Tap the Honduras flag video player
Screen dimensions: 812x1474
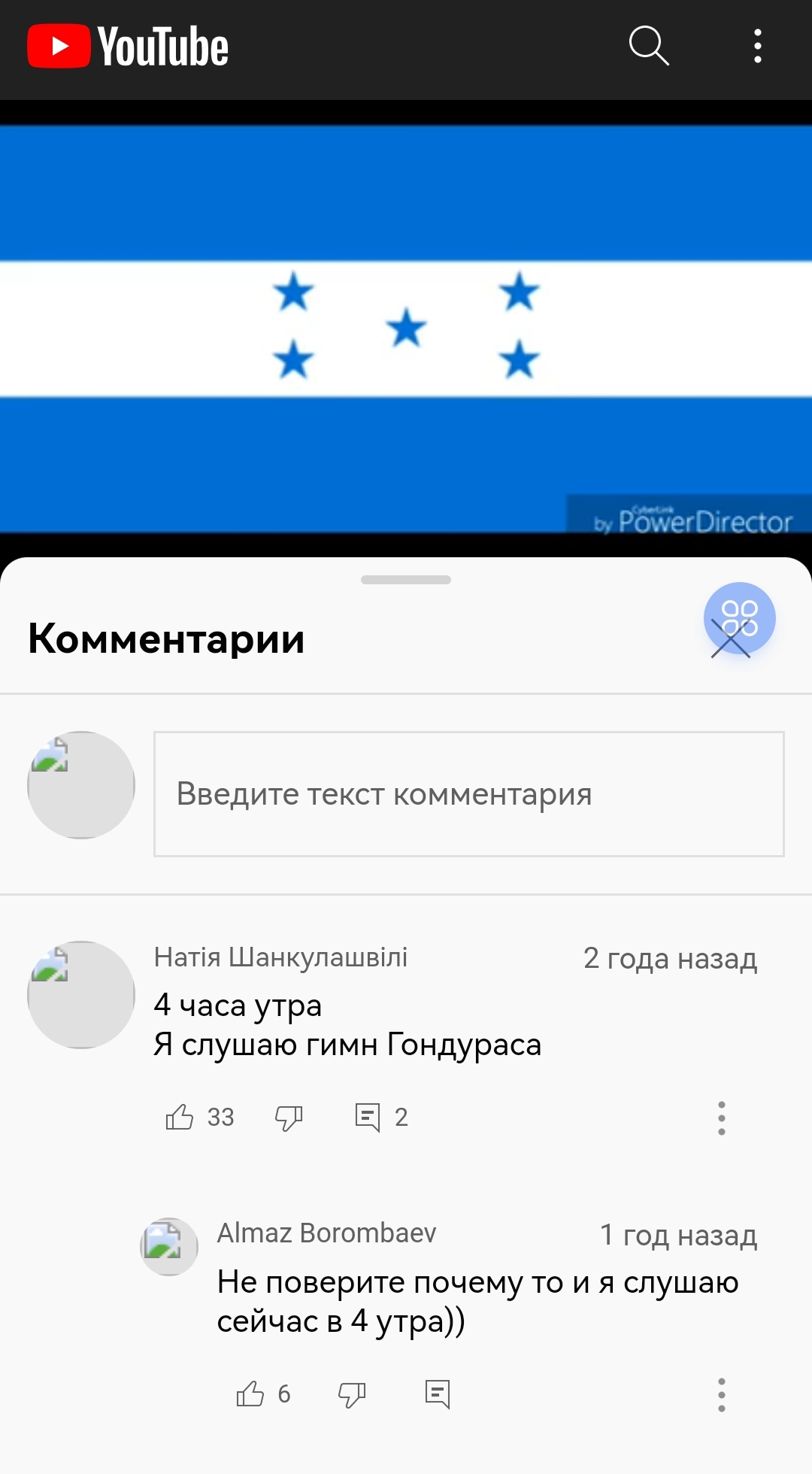[406, 329]
